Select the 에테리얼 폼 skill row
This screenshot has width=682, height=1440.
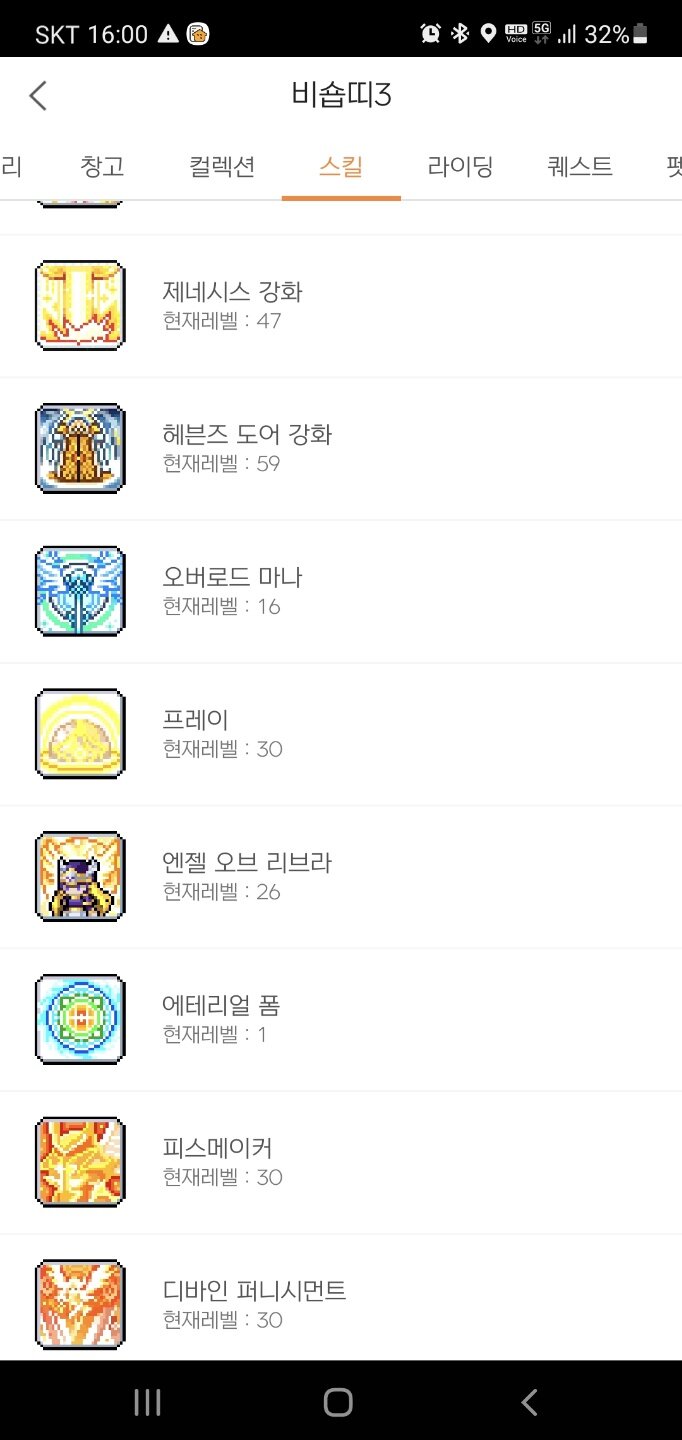tap(341, 1020)
